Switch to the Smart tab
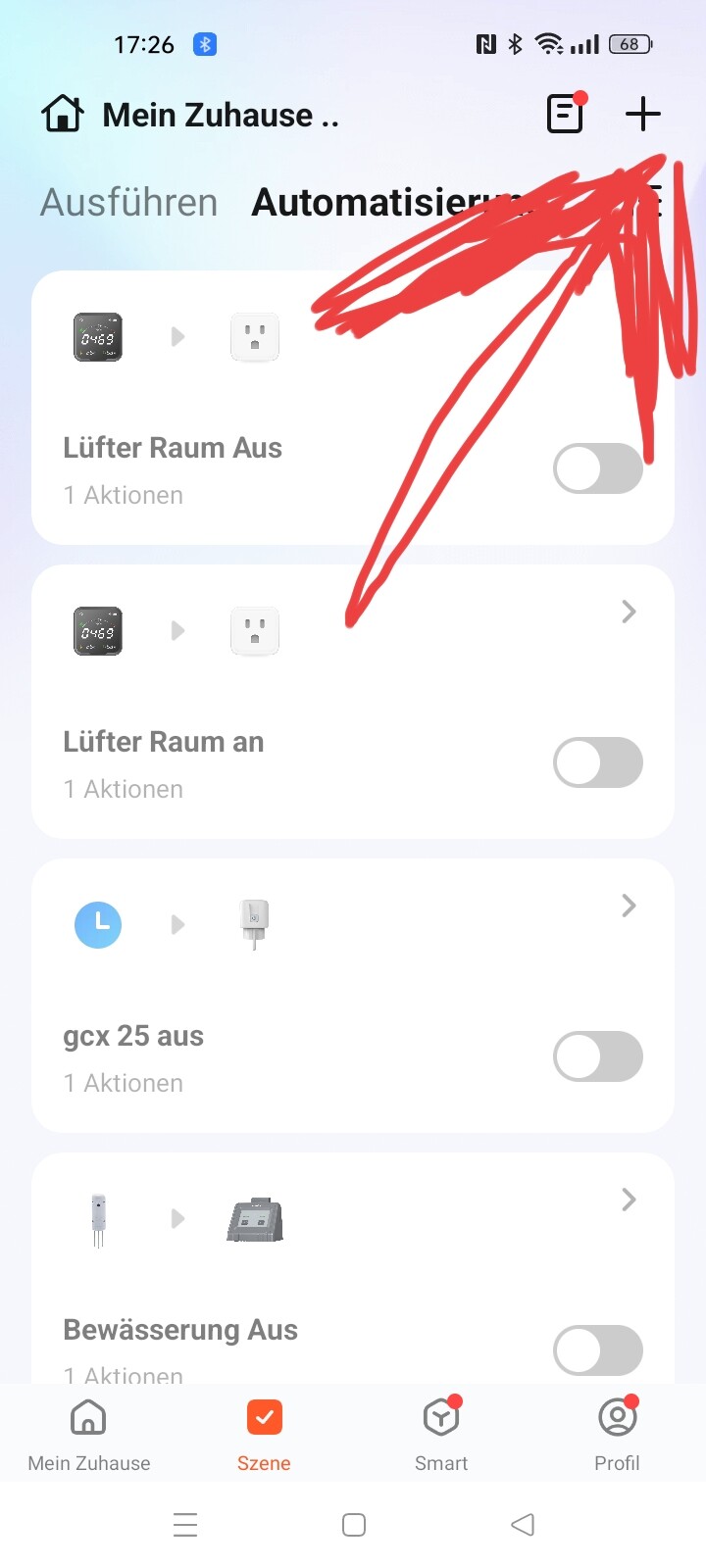The height and width of the screenshot is (1568, 706). click(441, 1436)
